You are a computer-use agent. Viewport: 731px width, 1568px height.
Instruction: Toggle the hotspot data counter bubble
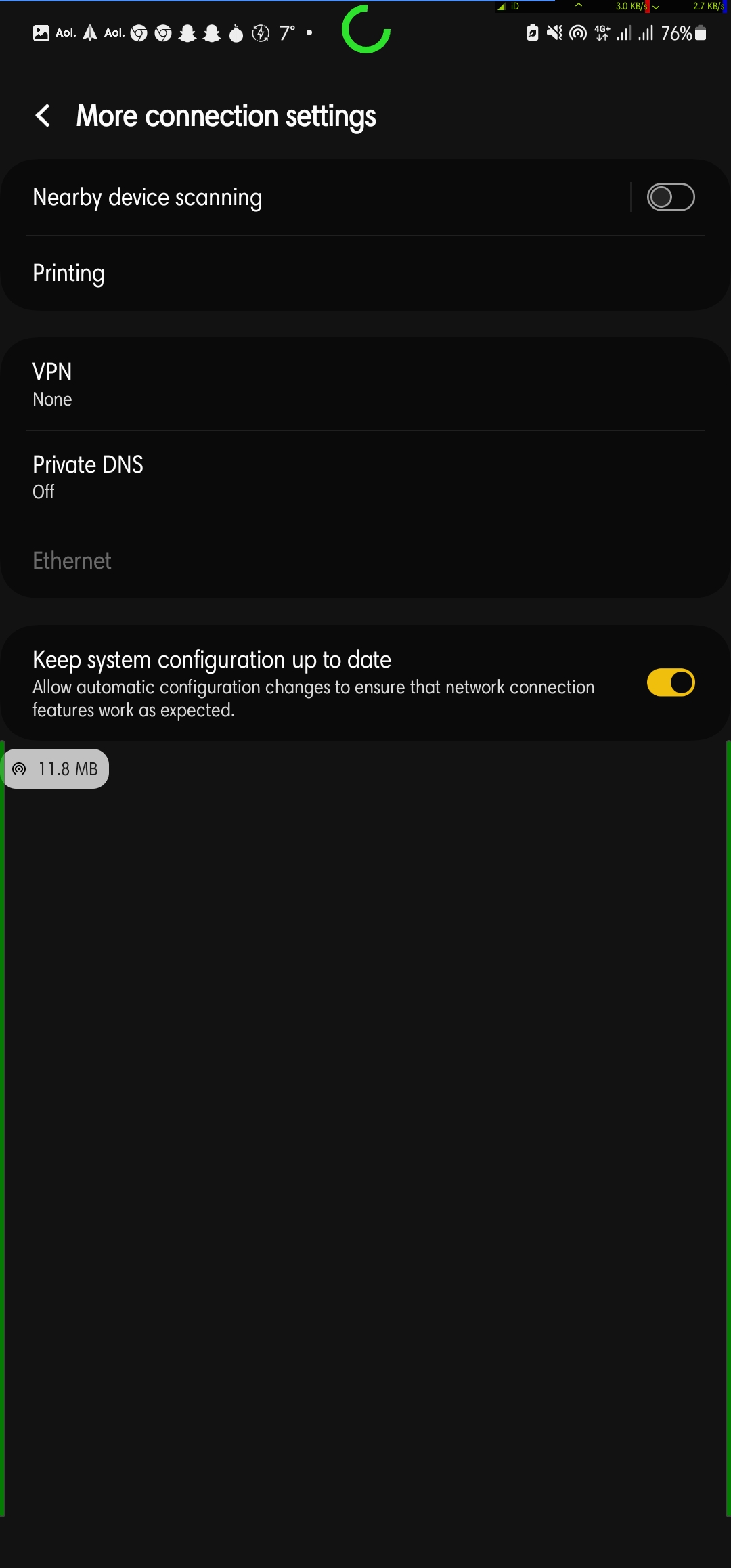[x=56, y=768]
